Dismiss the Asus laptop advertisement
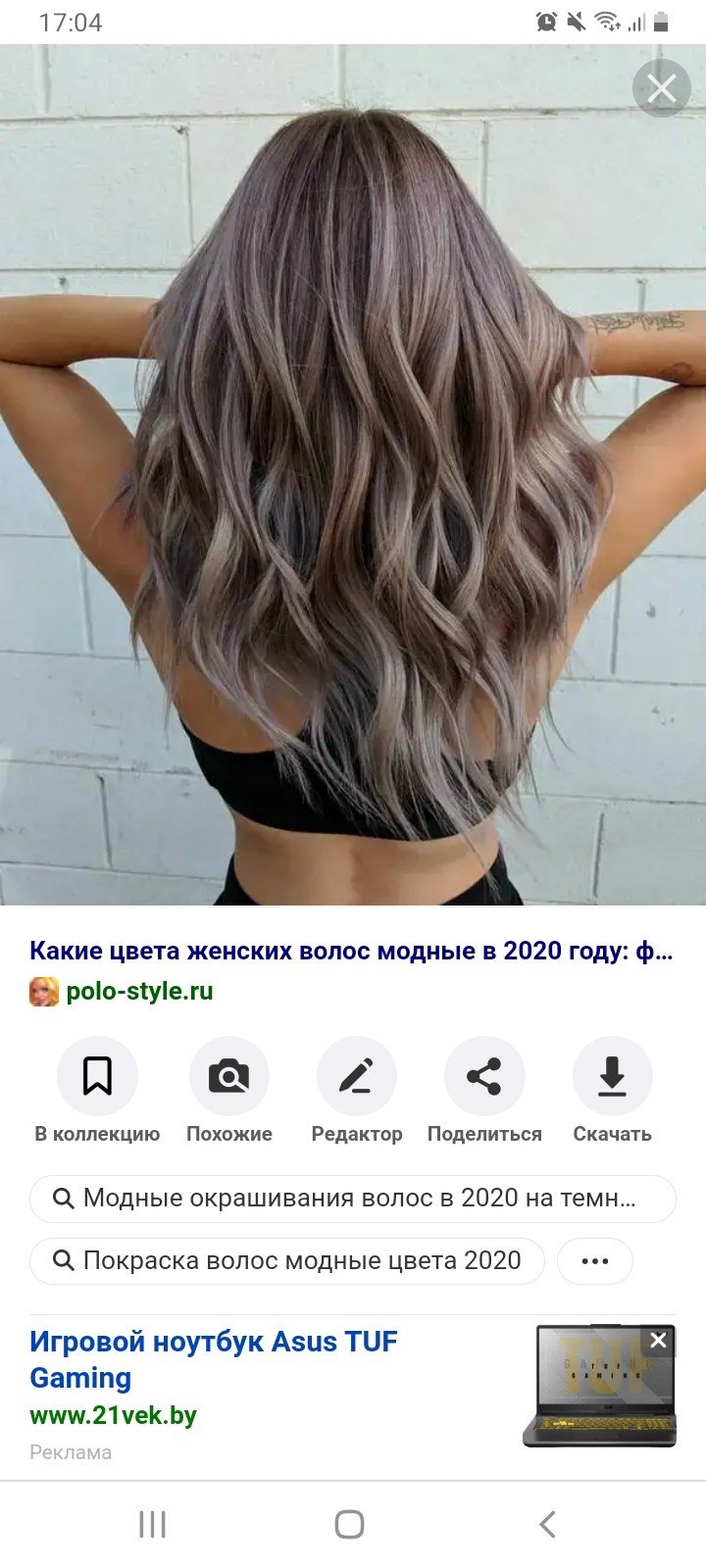Viewport: 706px width, 1568px height. (x=659, y=1340)
